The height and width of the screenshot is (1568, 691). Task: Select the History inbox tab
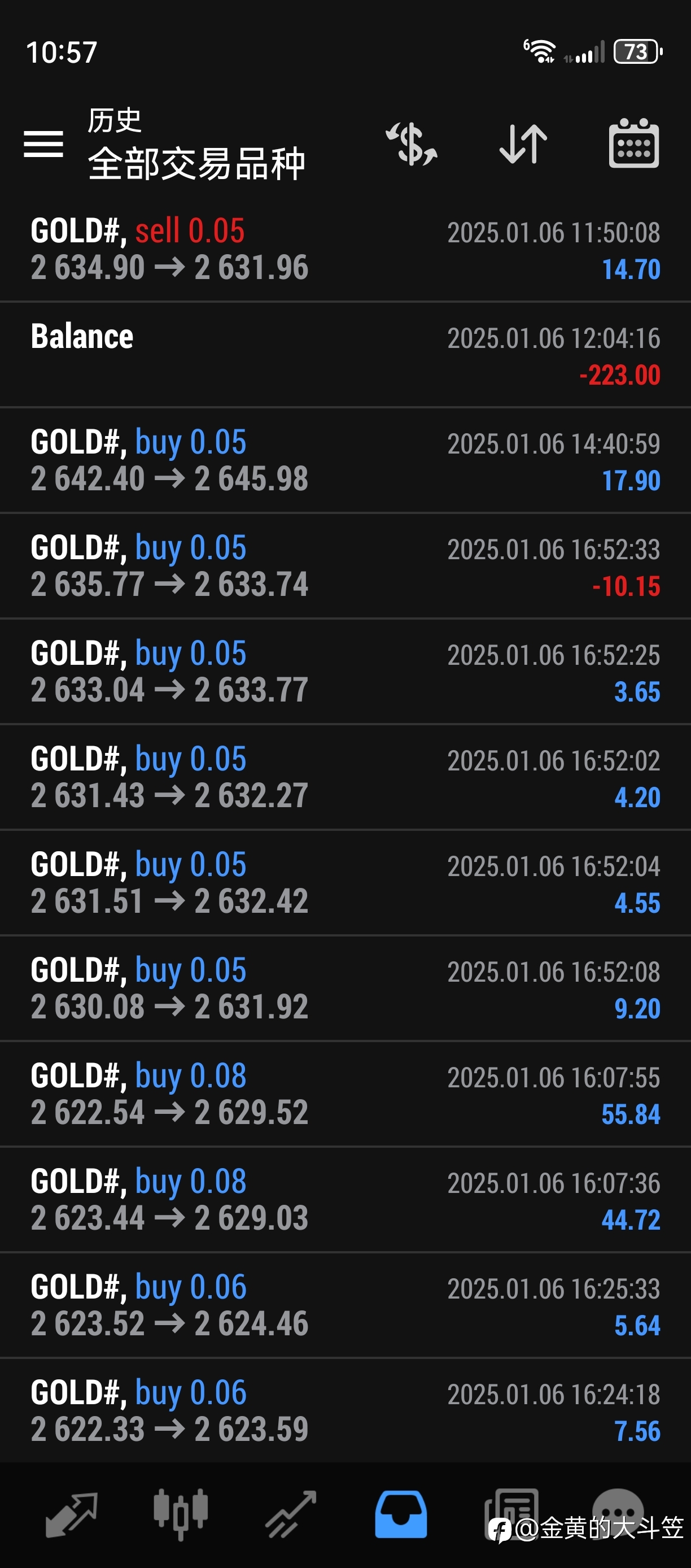(401, 1514)
